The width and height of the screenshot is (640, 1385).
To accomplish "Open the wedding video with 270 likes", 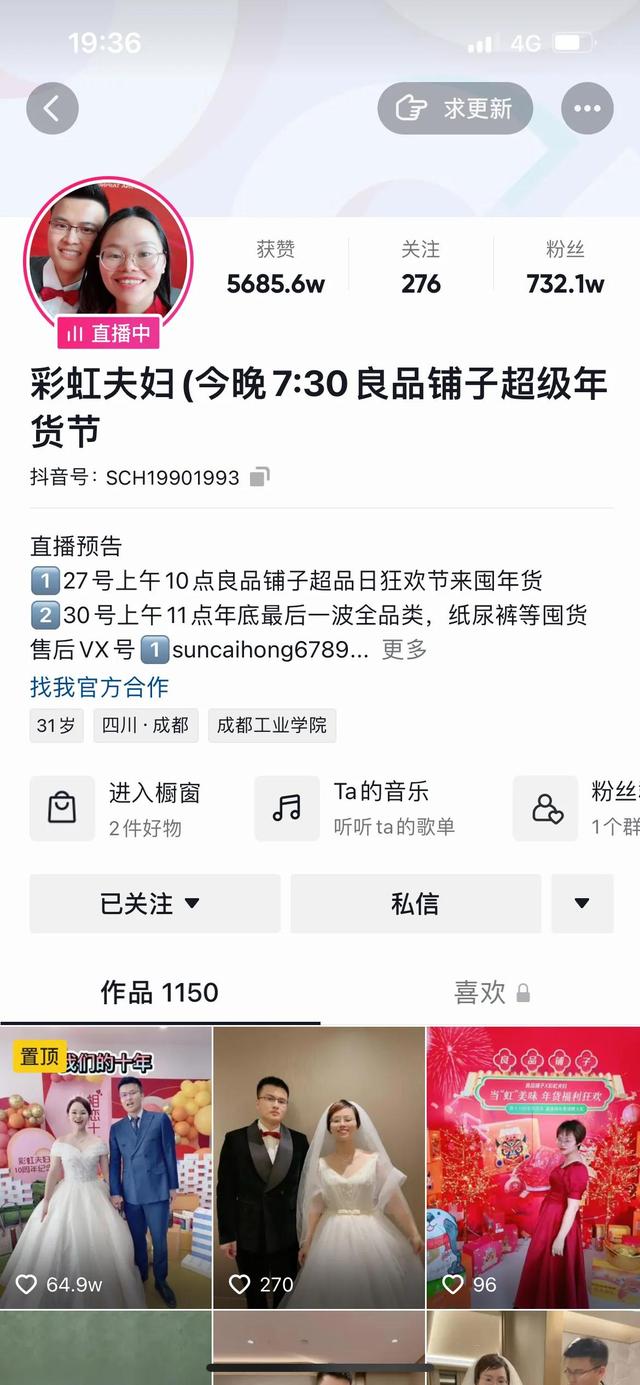I will [x=319, y=1166].
